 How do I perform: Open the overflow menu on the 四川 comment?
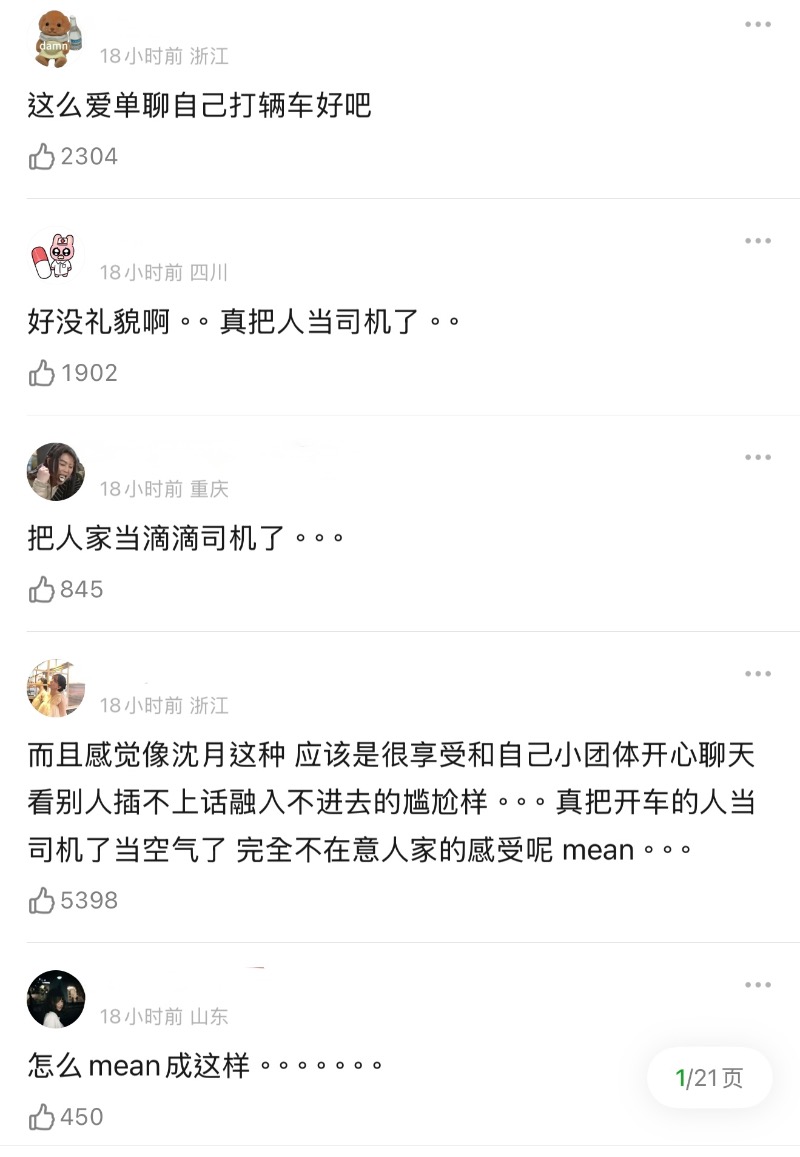757,241
